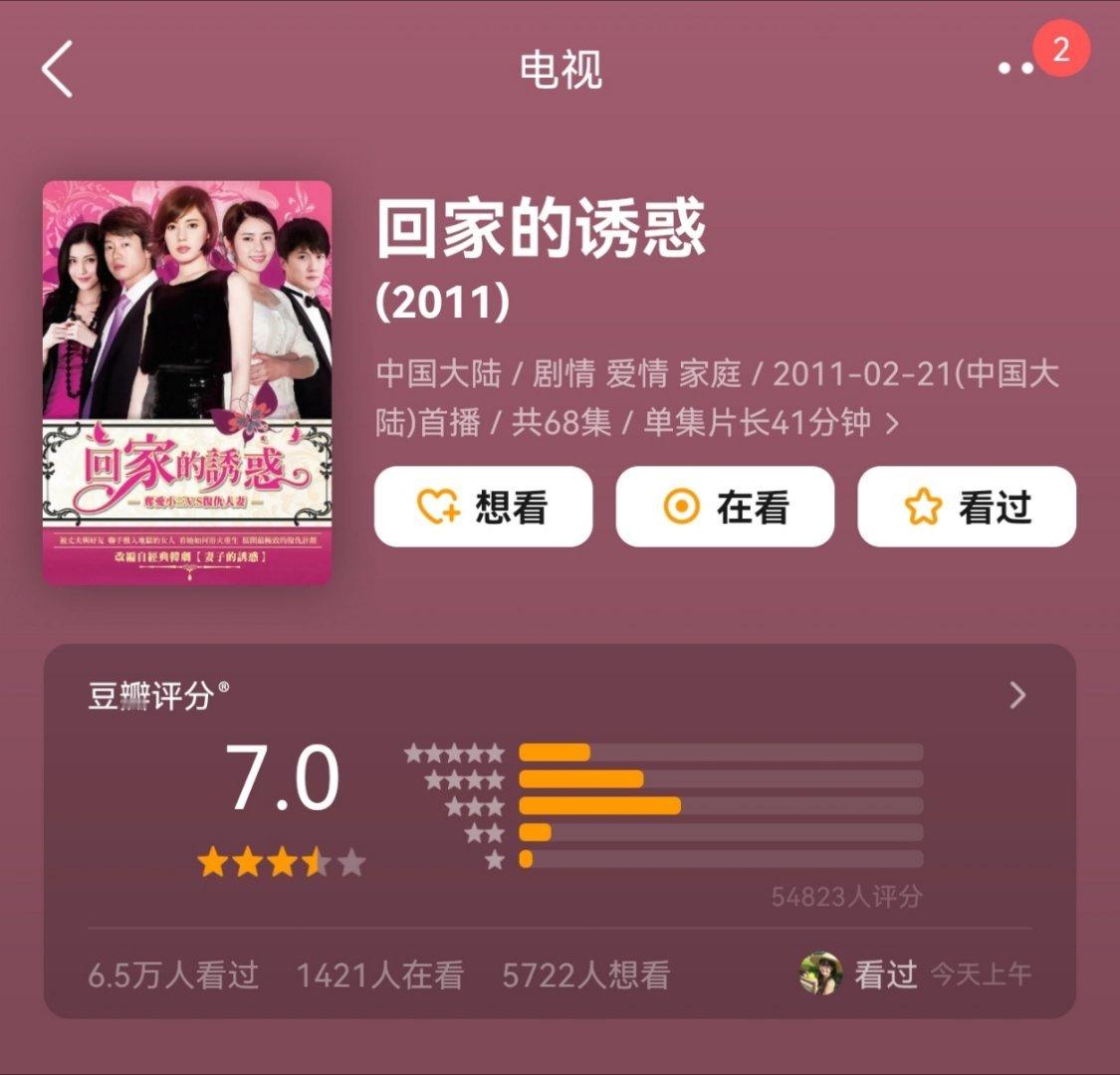Image resolution: width=1120 pixels, height=1075 pixels.
Task: View friend's 看过 activity from 今天上午
Action: click(915, 973)
